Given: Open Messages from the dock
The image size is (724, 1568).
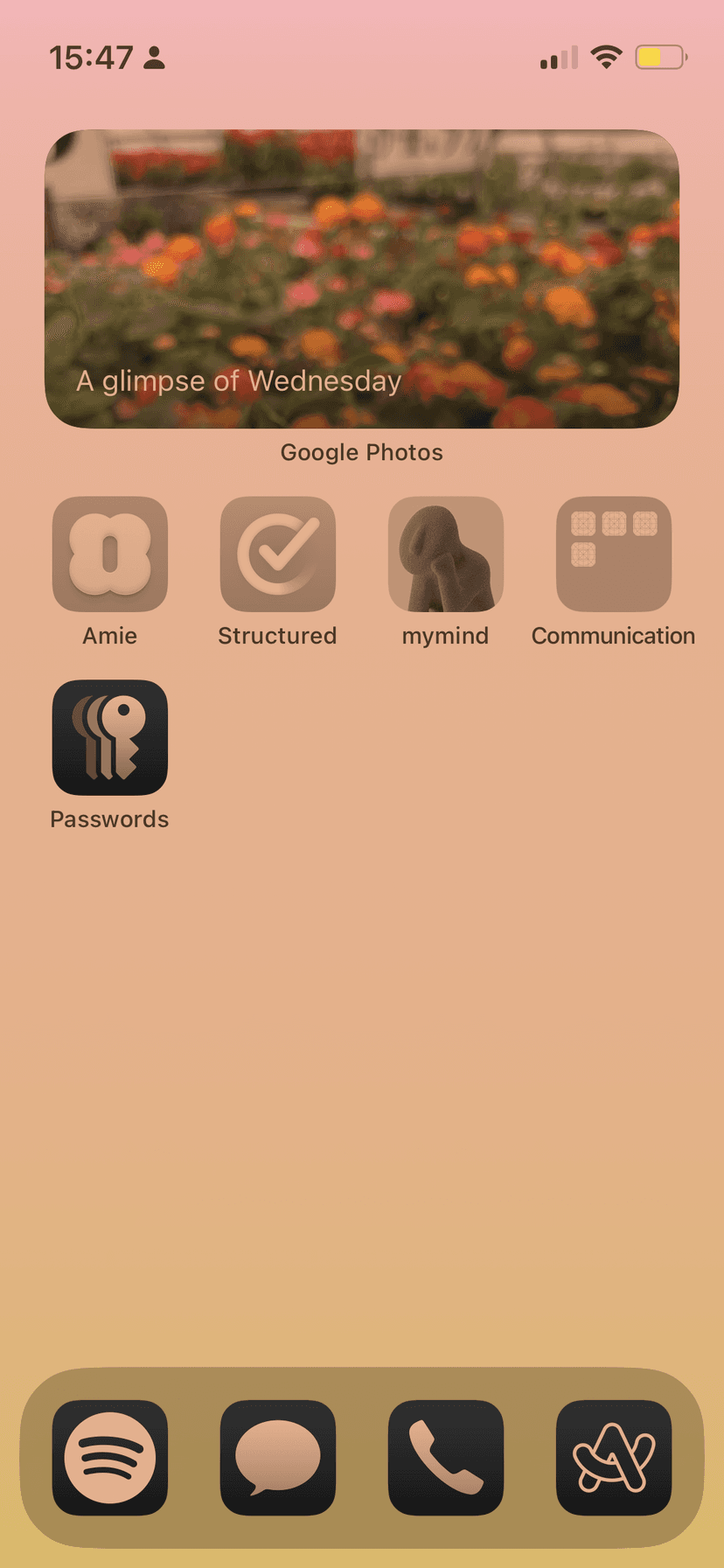Looking at the screenshot, I should (278, 1458).
